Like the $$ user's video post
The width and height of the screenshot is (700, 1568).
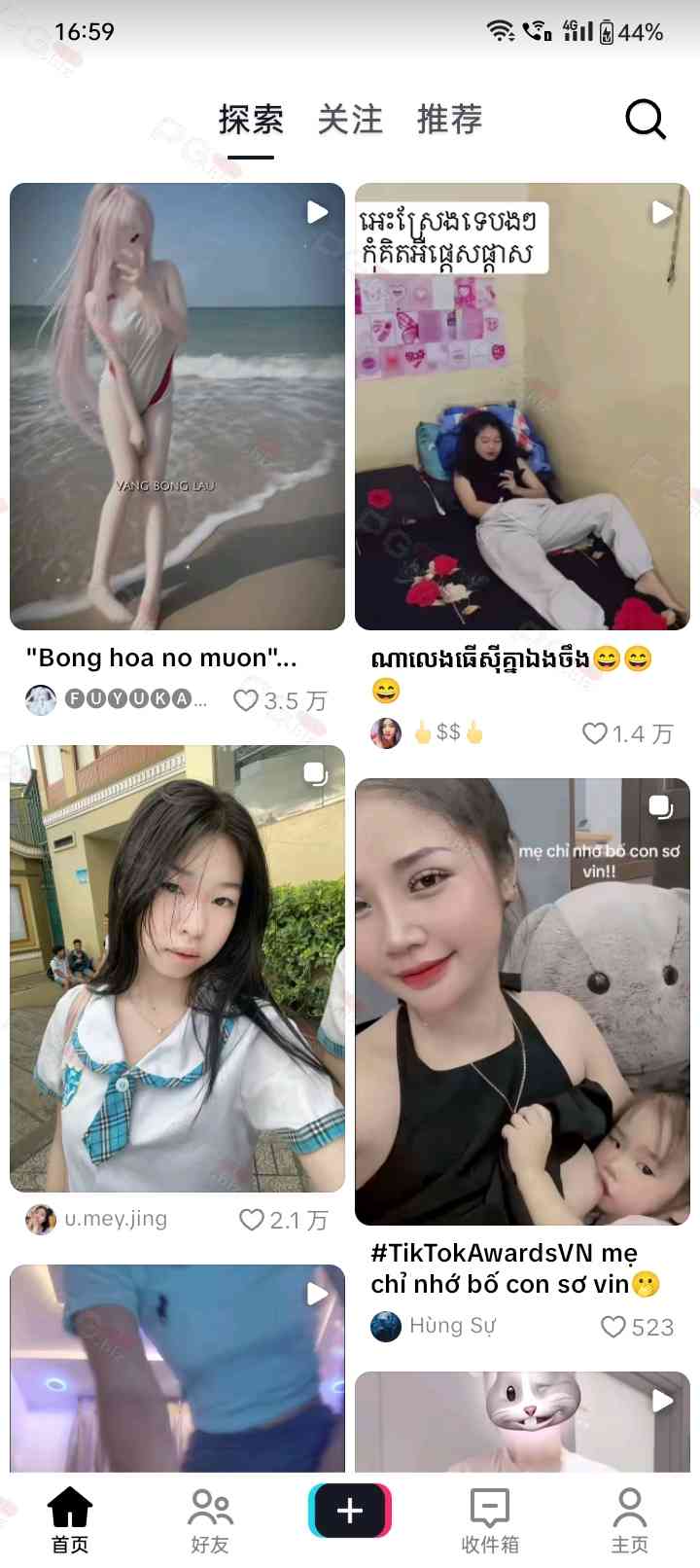click(595, 733)
